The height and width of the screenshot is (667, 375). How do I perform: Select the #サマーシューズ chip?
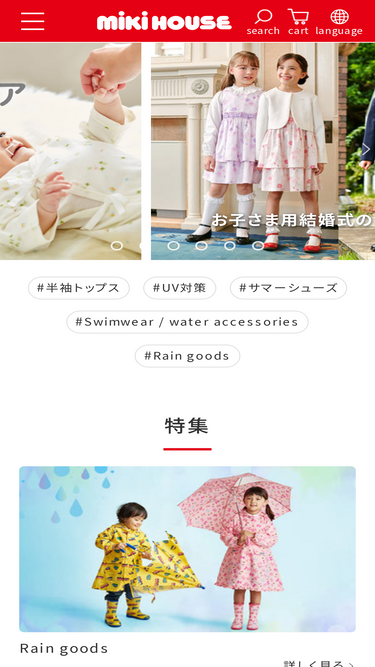pyautogui.click(x=288, y=288)
